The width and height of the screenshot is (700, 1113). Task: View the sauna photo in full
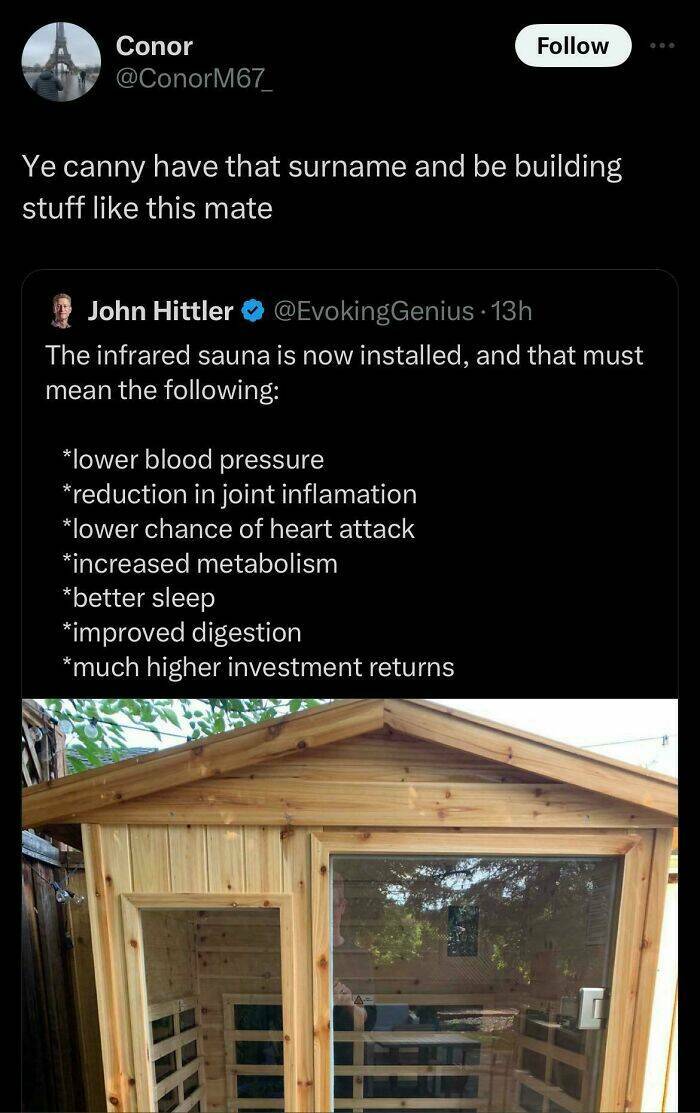pyautogui.click(x=350, y=905)
